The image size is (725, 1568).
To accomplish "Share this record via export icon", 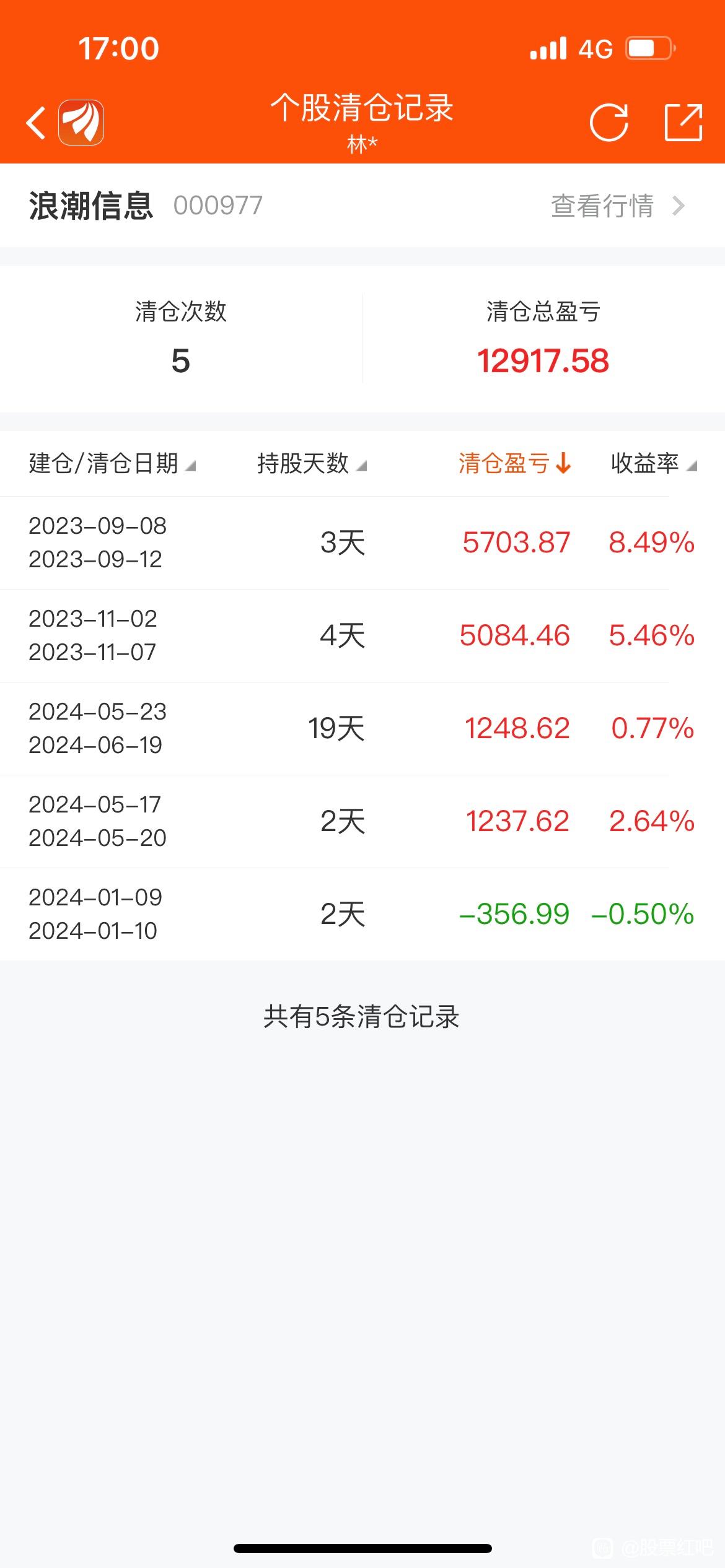I will pos(683,123).
